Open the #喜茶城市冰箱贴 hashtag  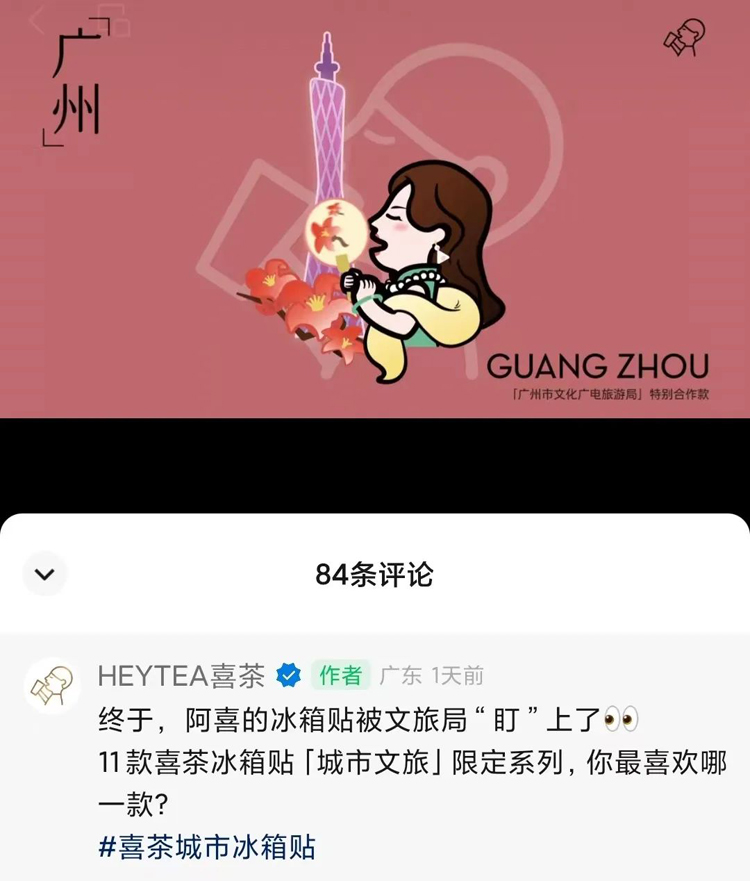(x=207, y=848)
